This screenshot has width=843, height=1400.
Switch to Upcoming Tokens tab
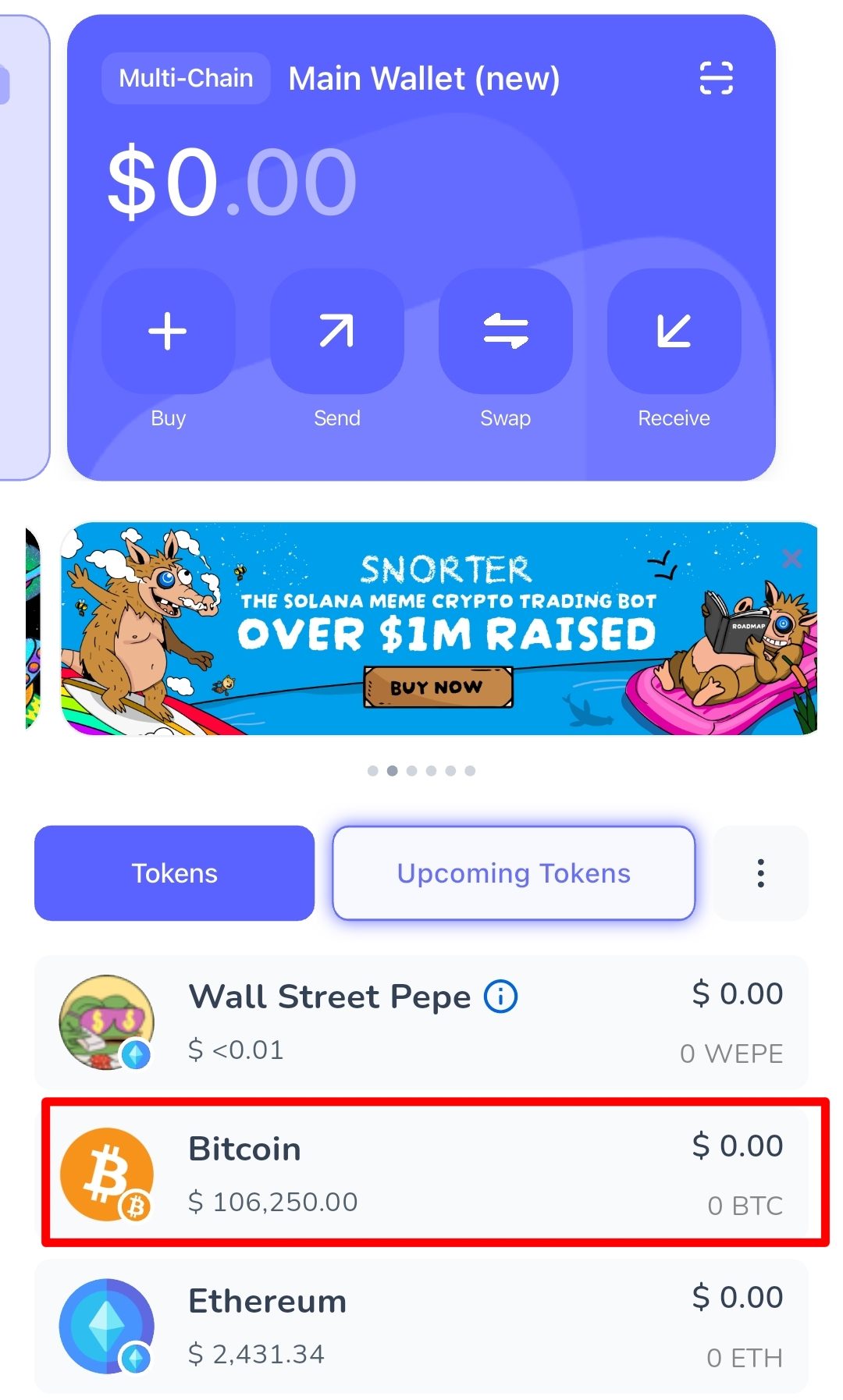513,873
